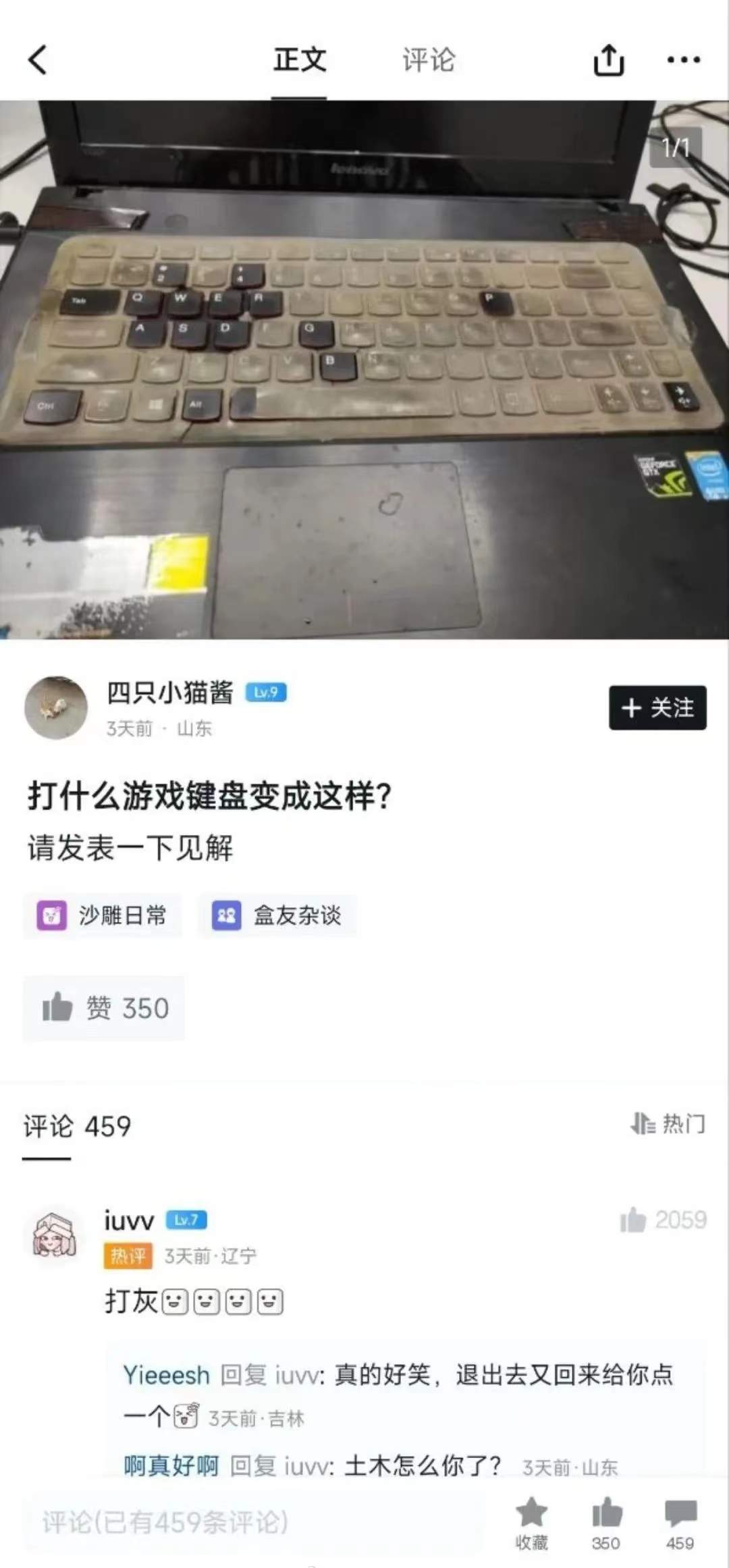This screenshot has height=1568, width=729.
Task: Open 啊真好啊's profile from the reply
Action: tap(171, 1466)
